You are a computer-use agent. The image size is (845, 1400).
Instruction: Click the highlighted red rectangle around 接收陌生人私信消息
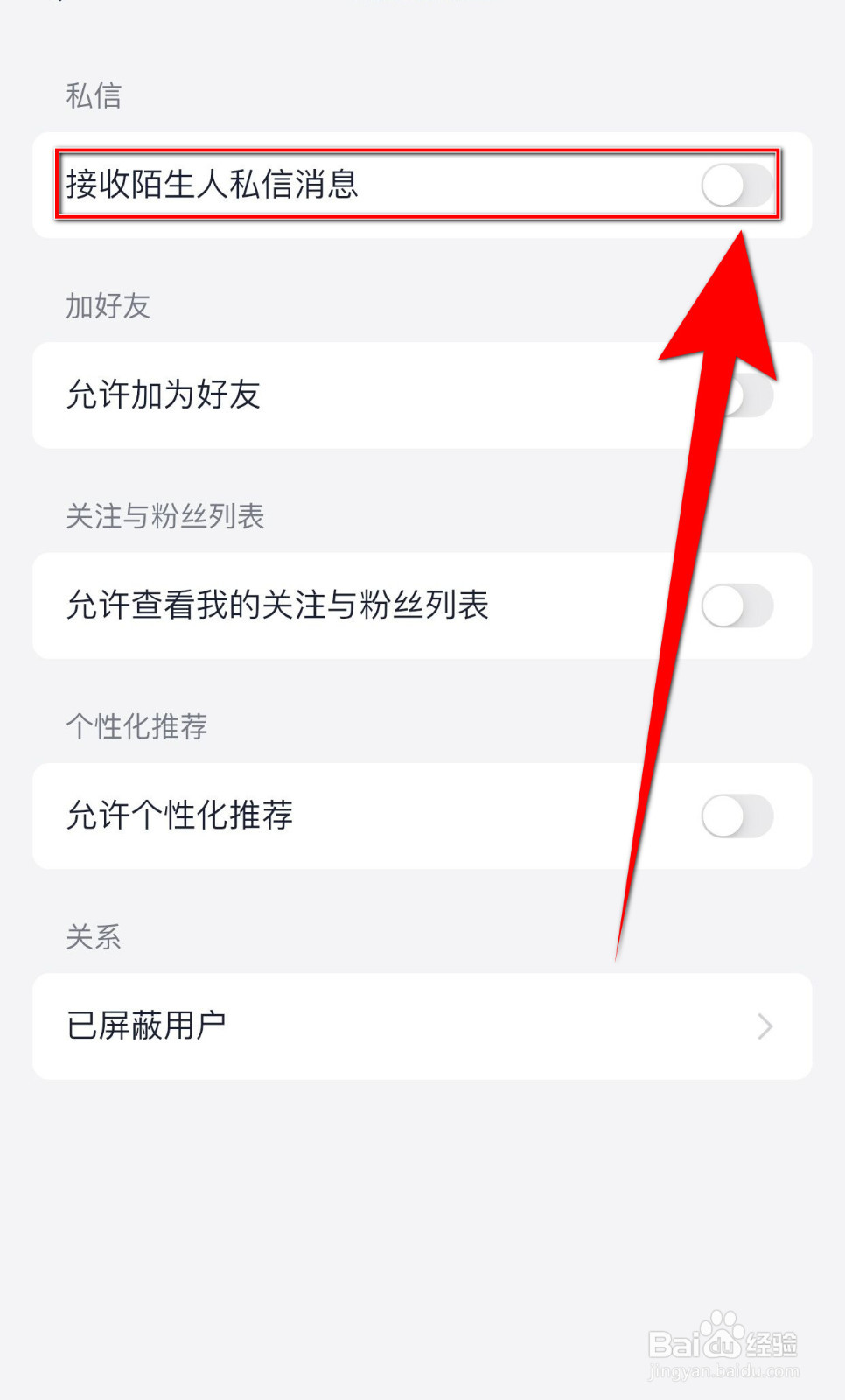[420, 185]
